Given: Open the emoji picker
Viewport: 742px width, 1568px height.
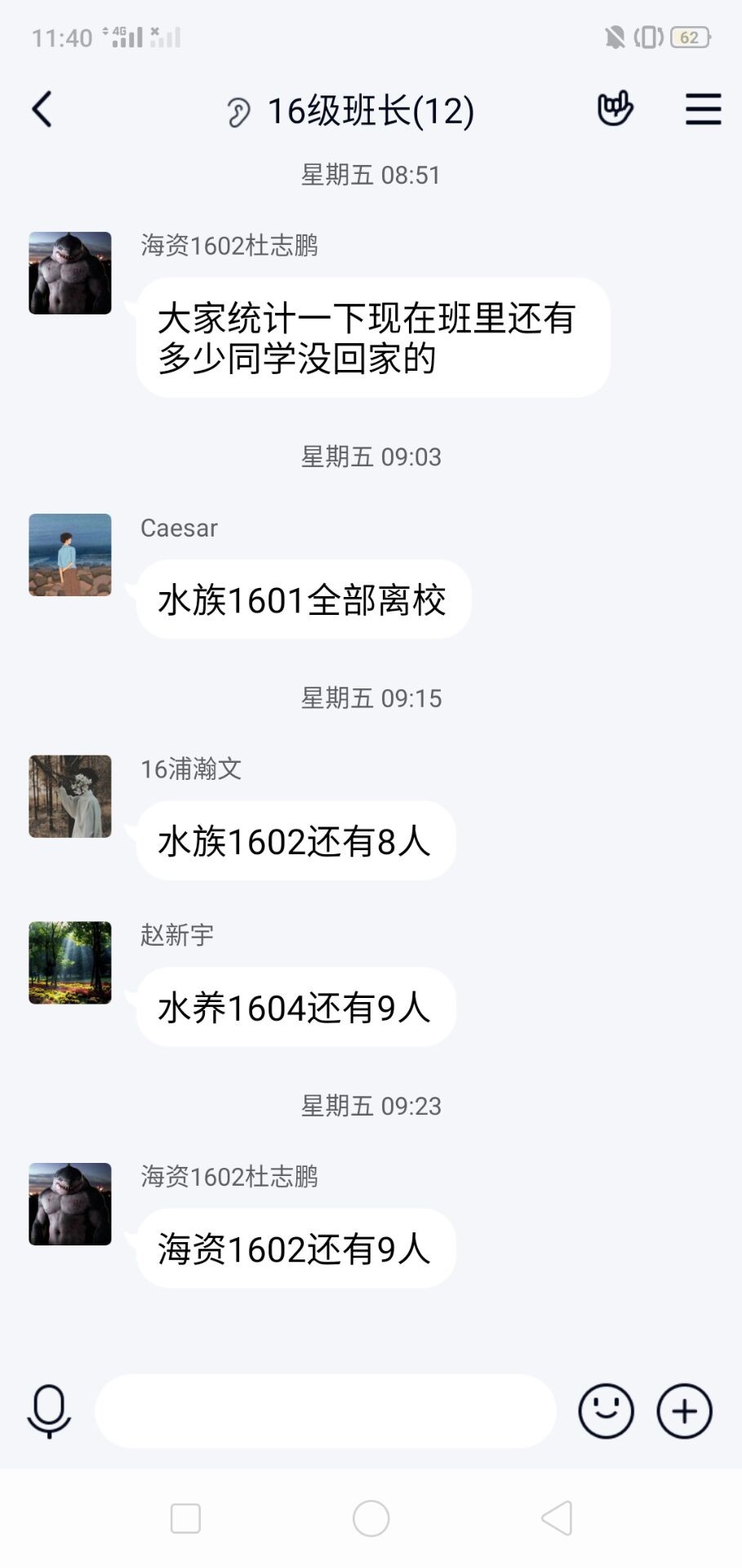Looking at the screenshot, I should [x=606, y=1411].
